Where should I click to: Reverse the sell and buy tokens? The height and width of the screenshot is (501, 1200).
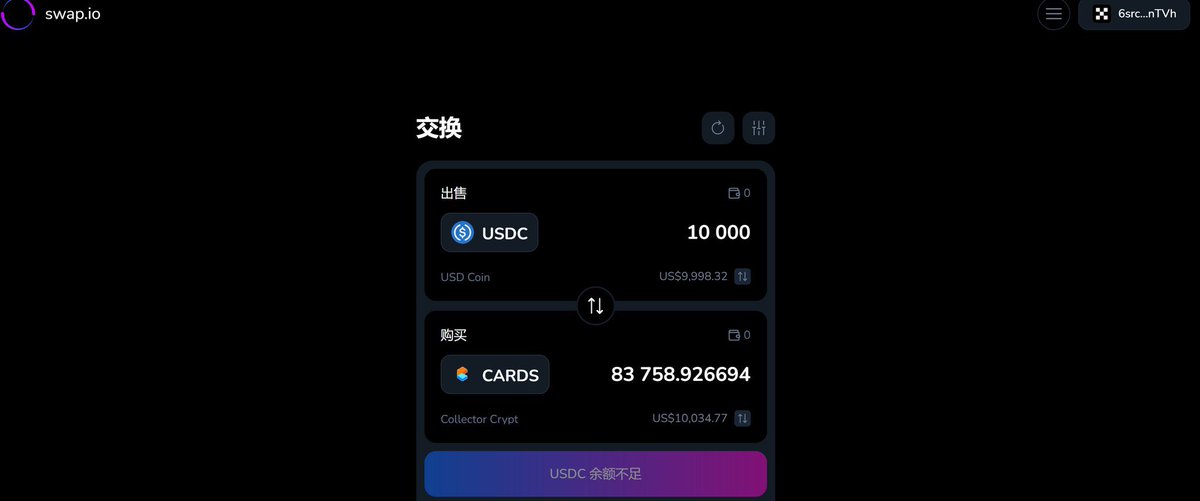tap(595, 306)
